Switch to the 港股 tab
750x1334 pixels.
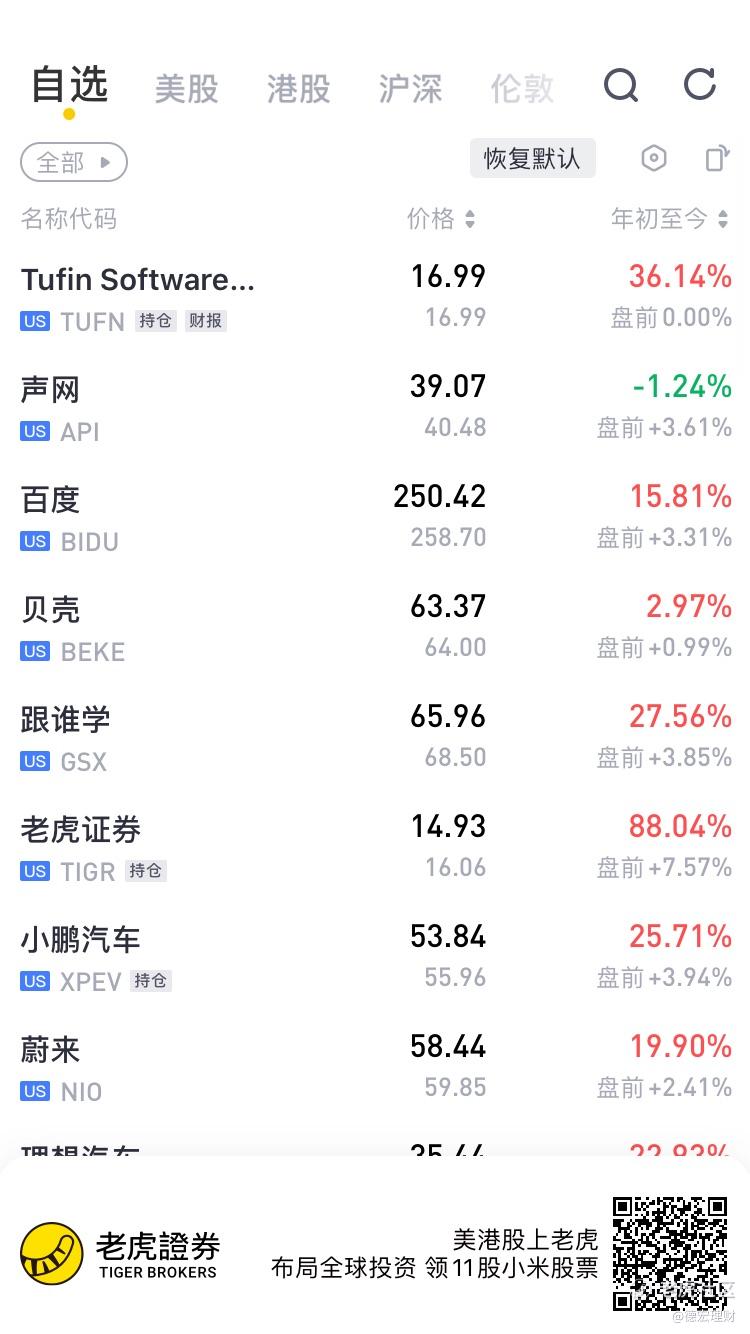point(298,89)
